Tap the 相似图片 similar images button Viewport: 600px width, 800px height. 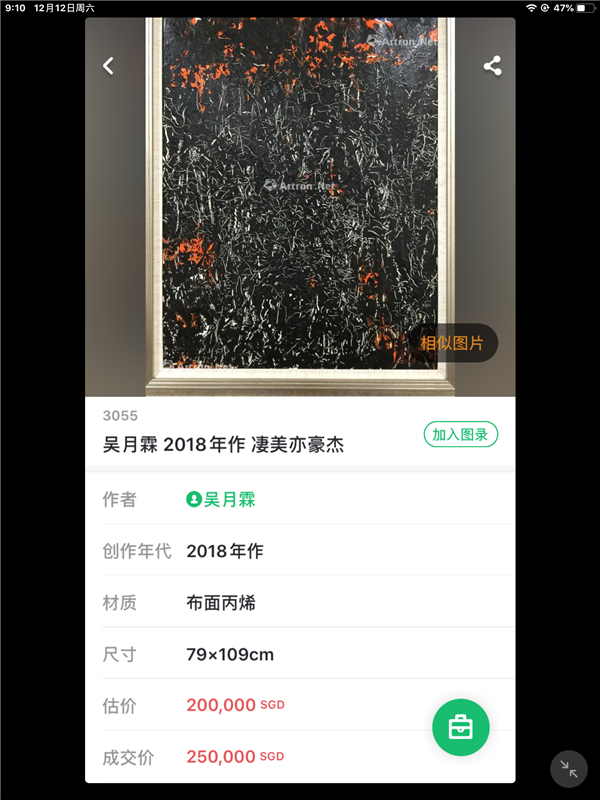tap(452, 343)
